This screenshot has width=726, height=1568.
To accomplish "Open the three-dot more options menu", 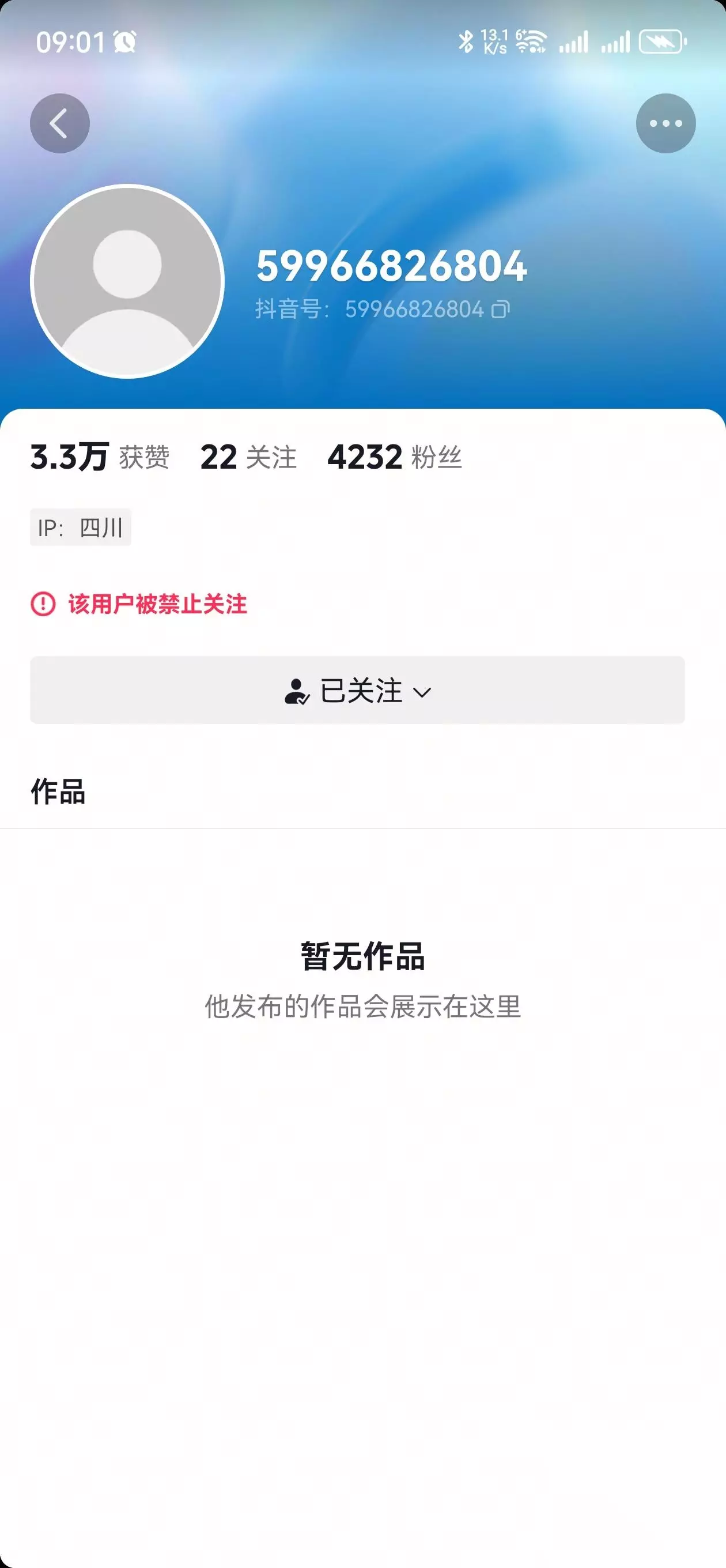I will click(665, 123).
